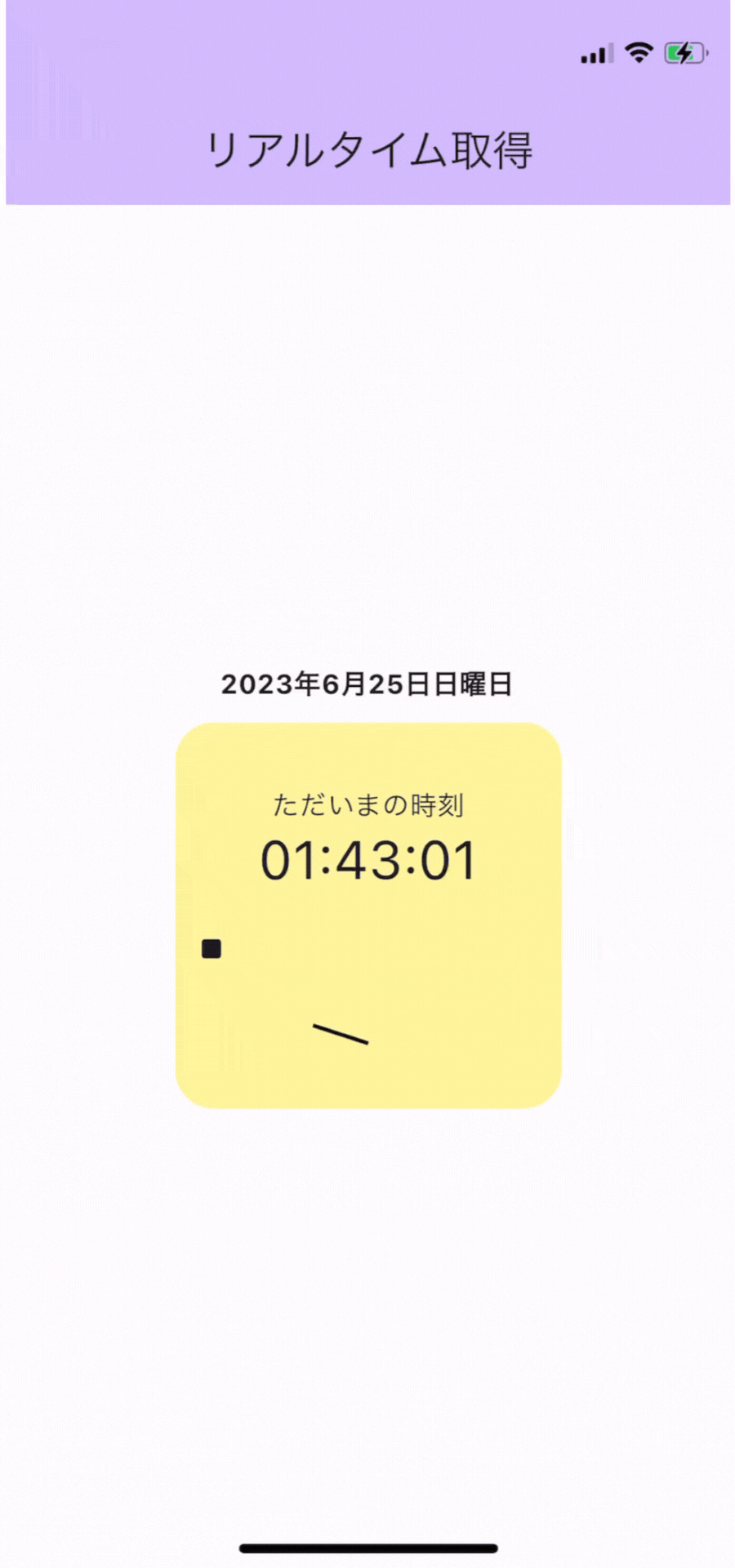The image size is (735, 1568).
Task: Tap the black stop square in the clock card
Action: click(x=212, y=948)
